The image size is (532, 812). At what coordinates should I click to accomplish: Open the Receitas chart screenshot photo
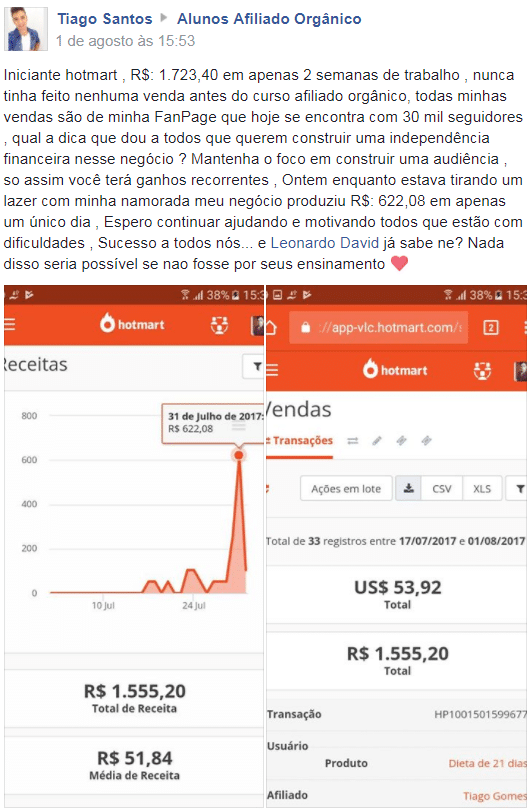pos(134,546)
